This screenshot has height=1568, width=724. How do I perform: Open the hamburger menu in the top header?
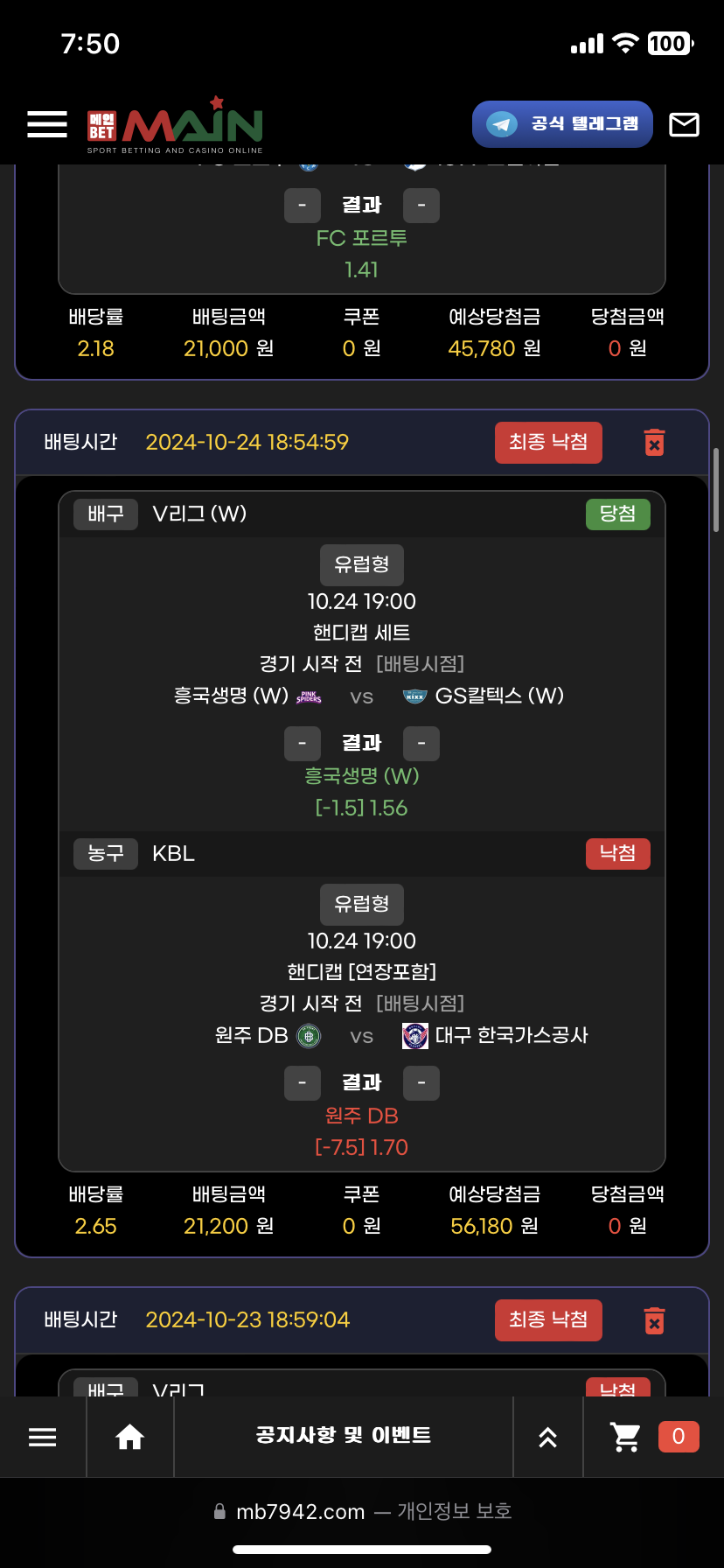[47, 124]
